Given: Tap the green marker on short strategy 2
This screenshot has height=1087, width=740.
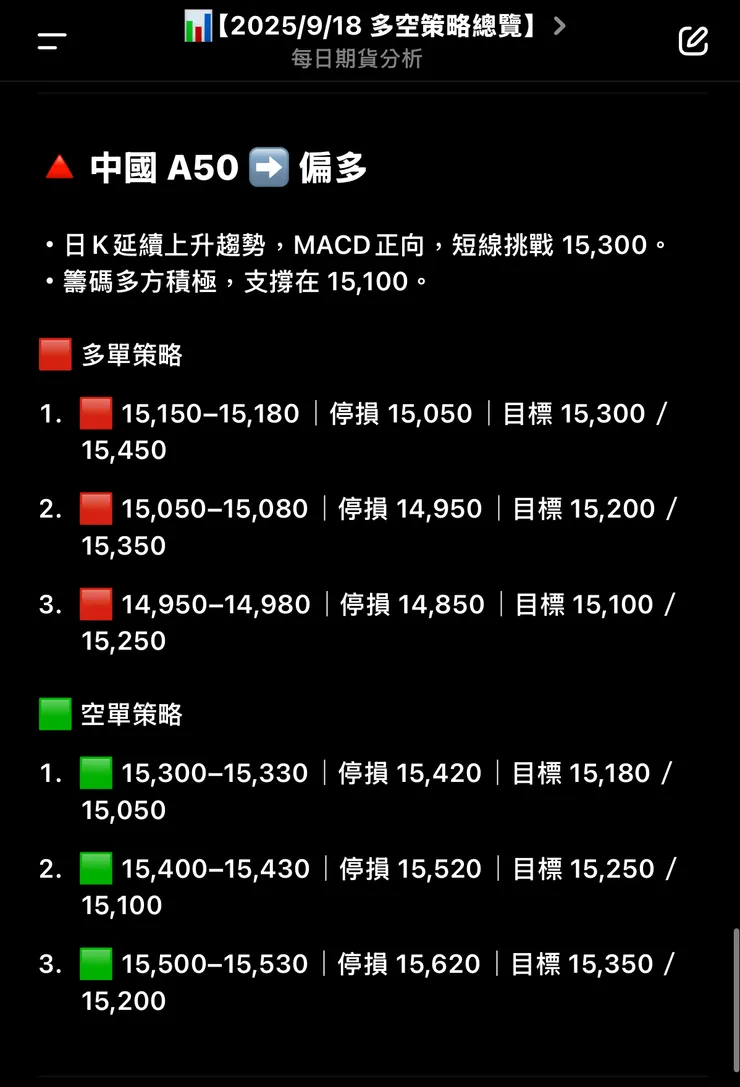Looking at the screenshot, I should tap(95, 868).
